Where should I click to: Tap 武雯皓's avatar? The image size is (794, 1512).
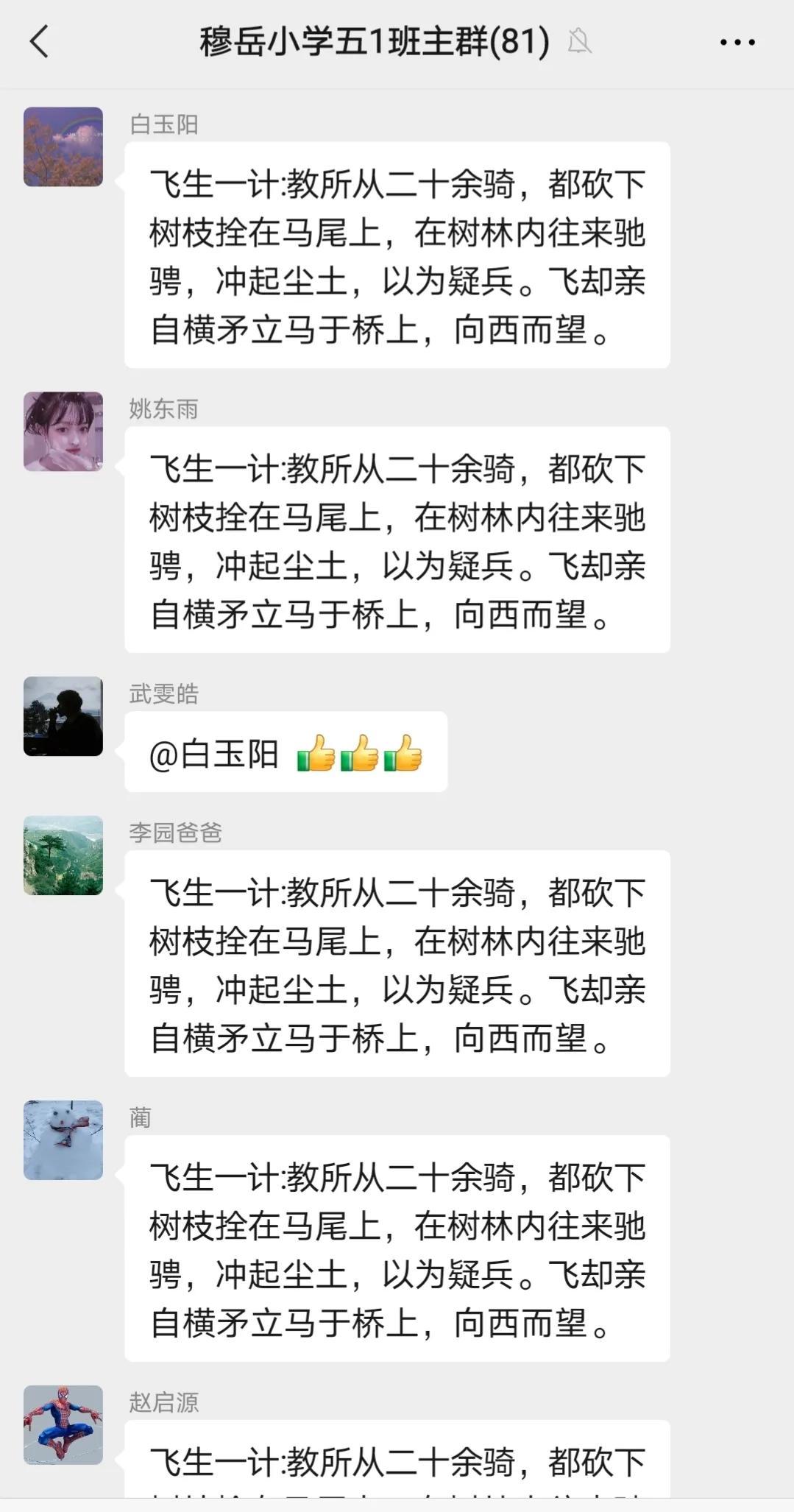pos(63,716)
